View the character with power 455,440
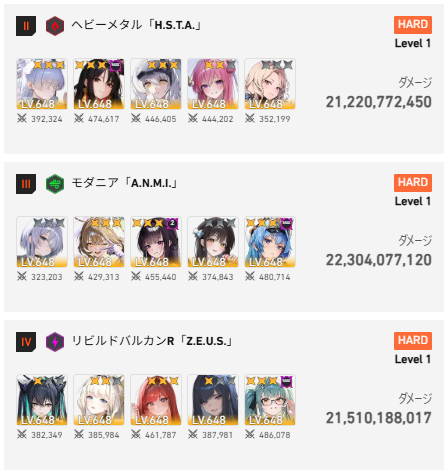This screenshot has width=446, height=474. pyautogui.click(x=156, y=242)
